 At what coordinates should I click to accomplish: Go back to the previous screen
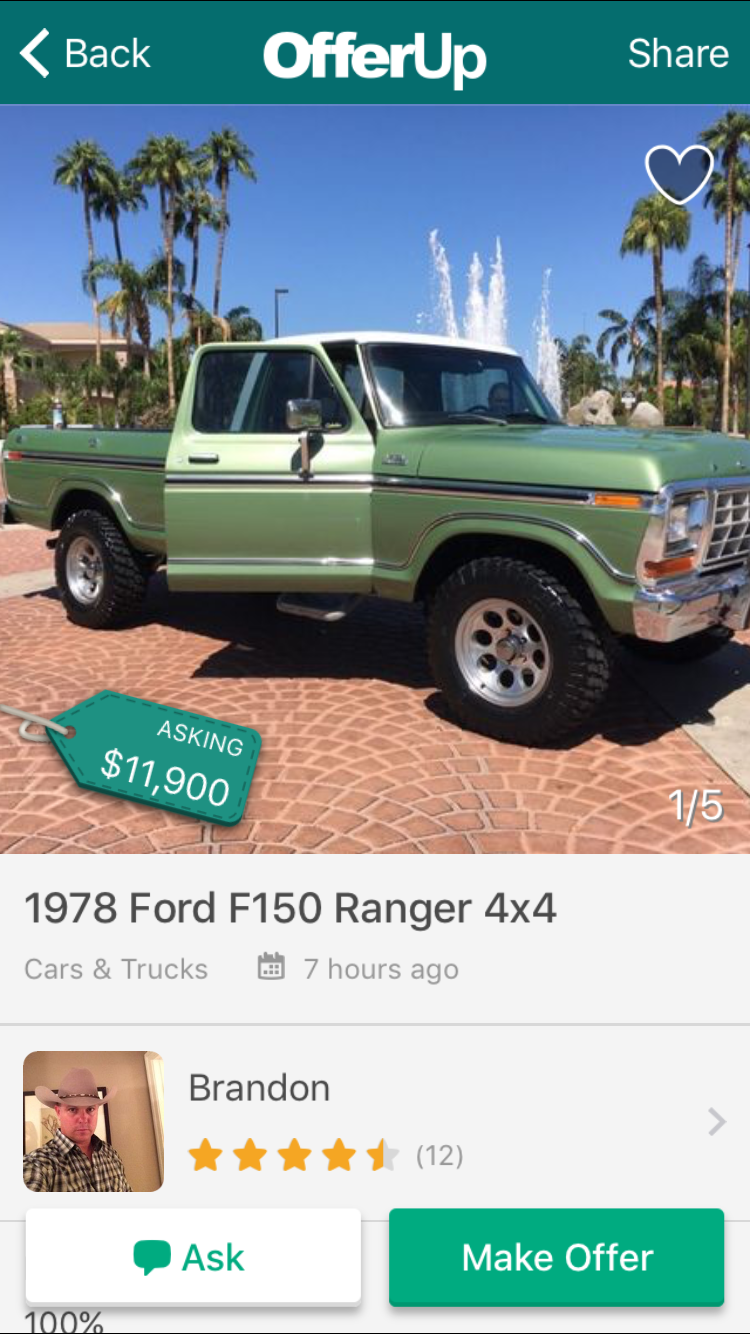point(85,53)
